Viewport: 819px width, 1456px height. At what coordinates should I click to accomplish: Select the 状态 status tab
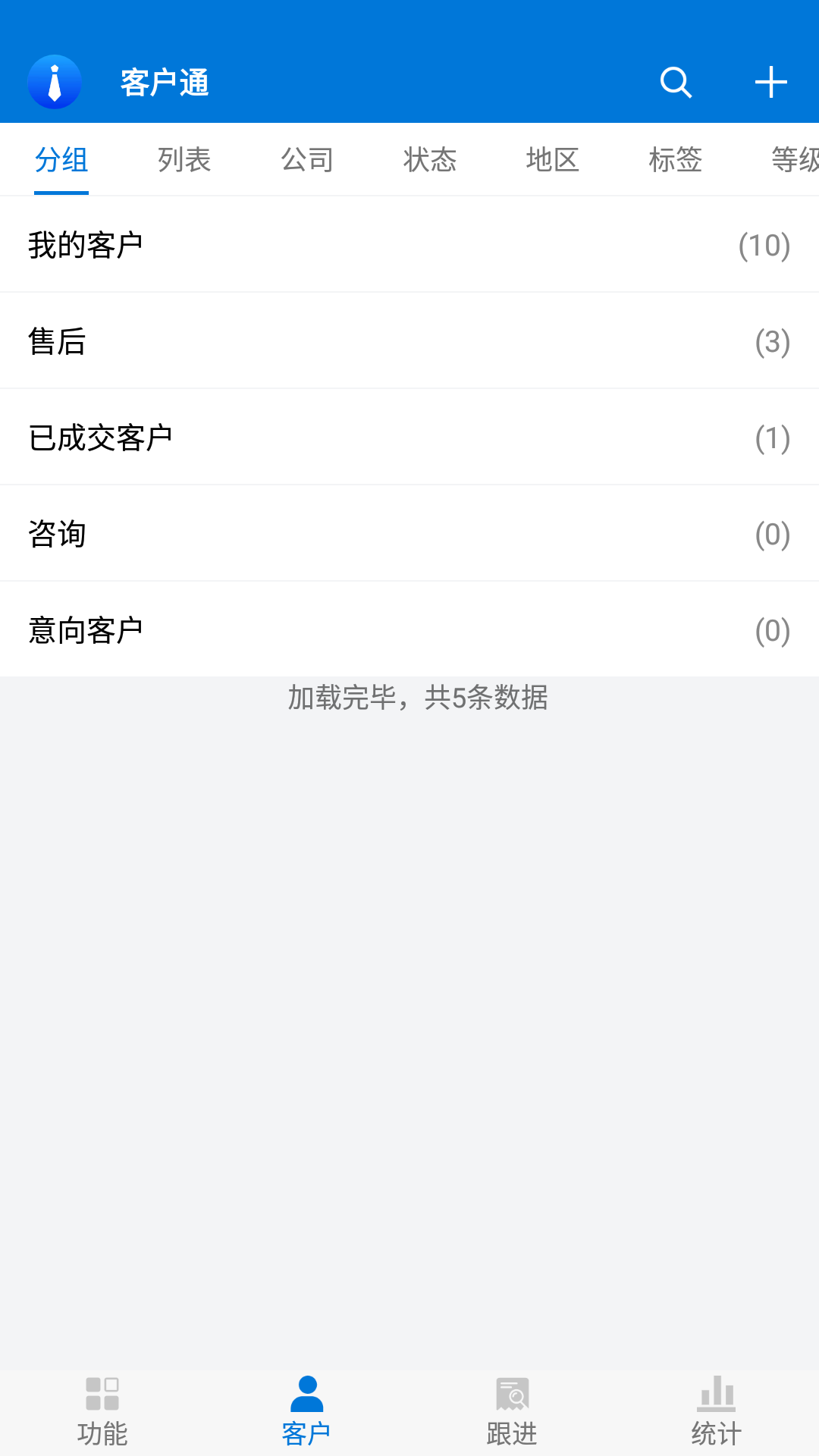pos(429,160)
